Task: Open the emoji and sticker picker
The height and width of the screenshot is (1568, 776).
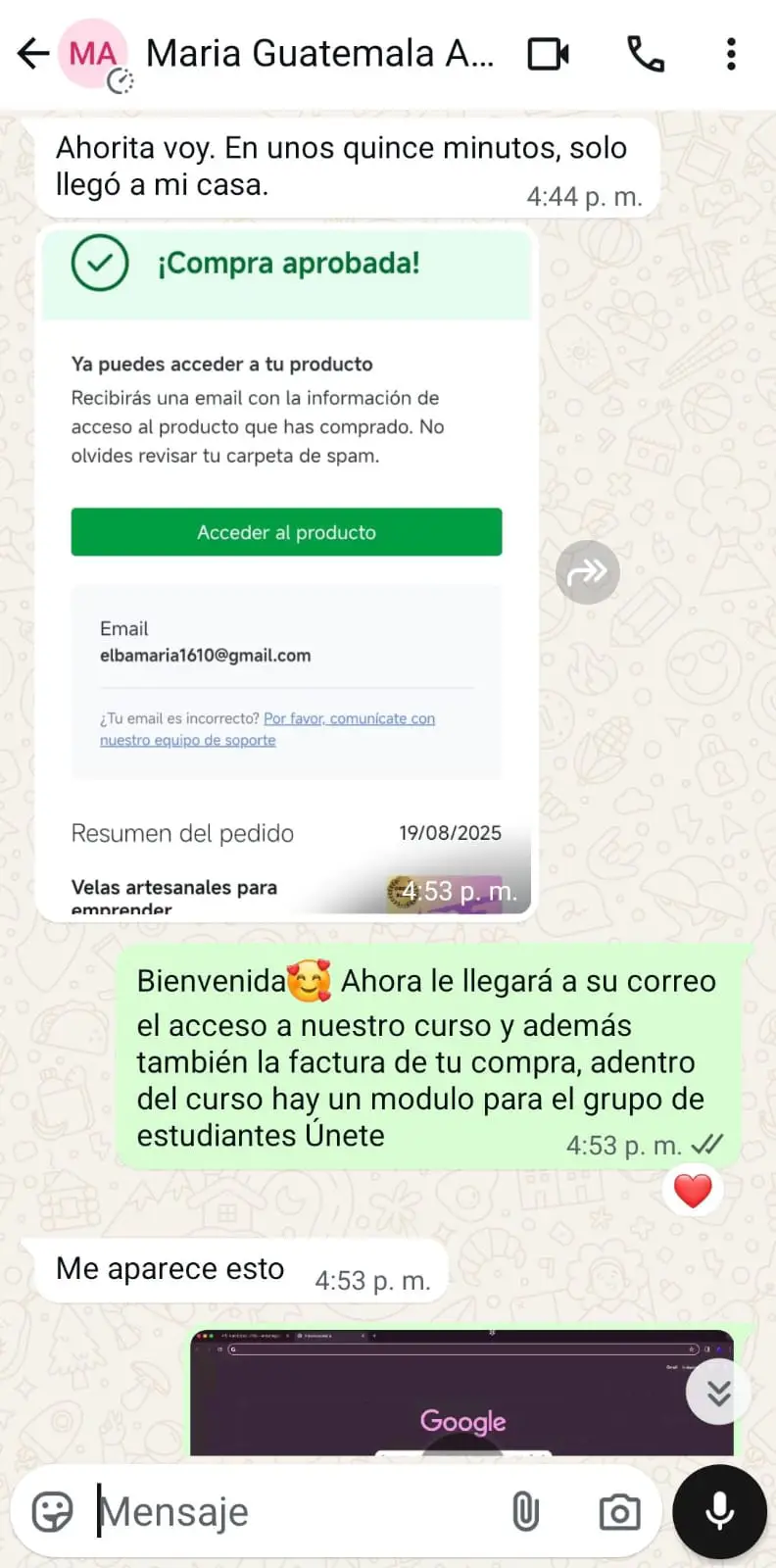Action: (x=53, y=1512)
